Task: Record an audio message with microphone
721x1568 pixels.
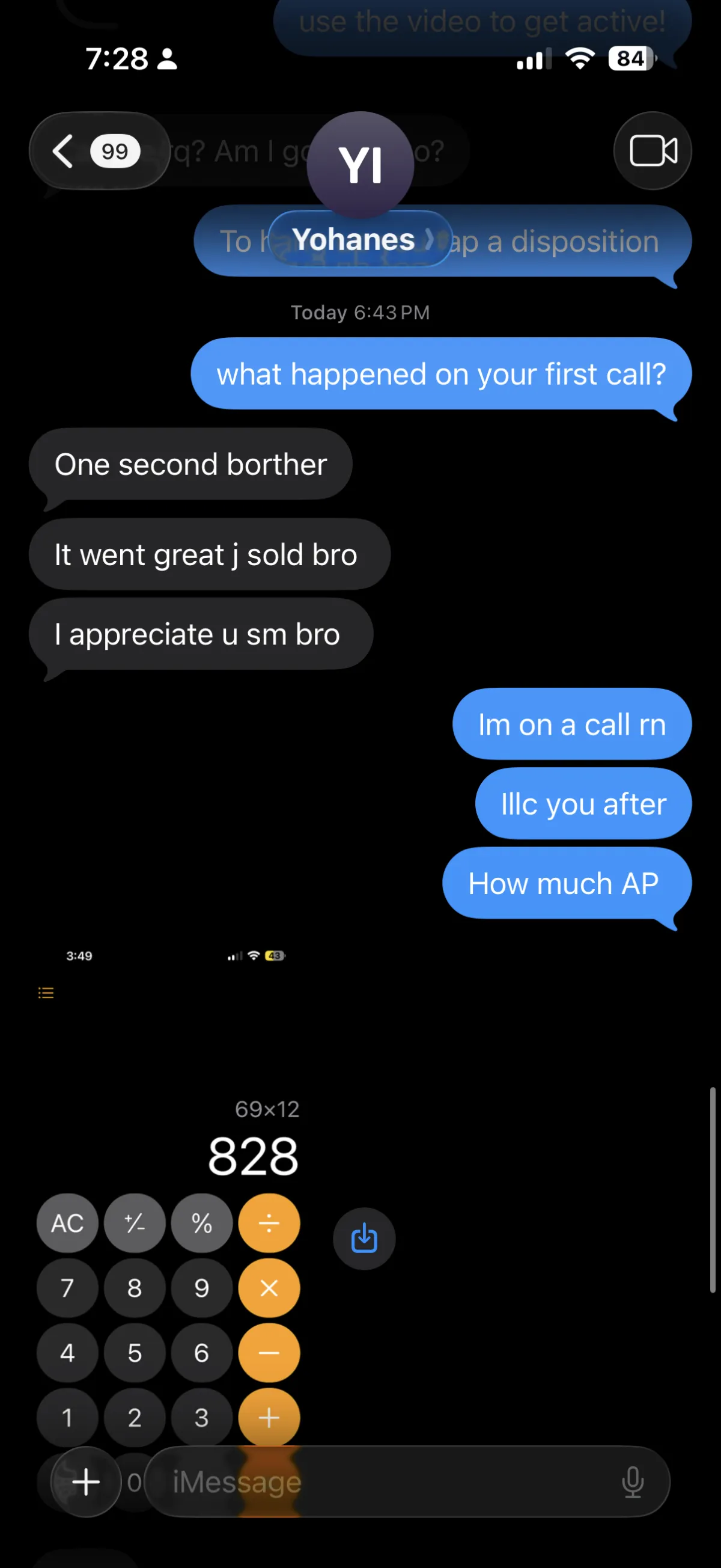Action: [x=633, y=1481]
